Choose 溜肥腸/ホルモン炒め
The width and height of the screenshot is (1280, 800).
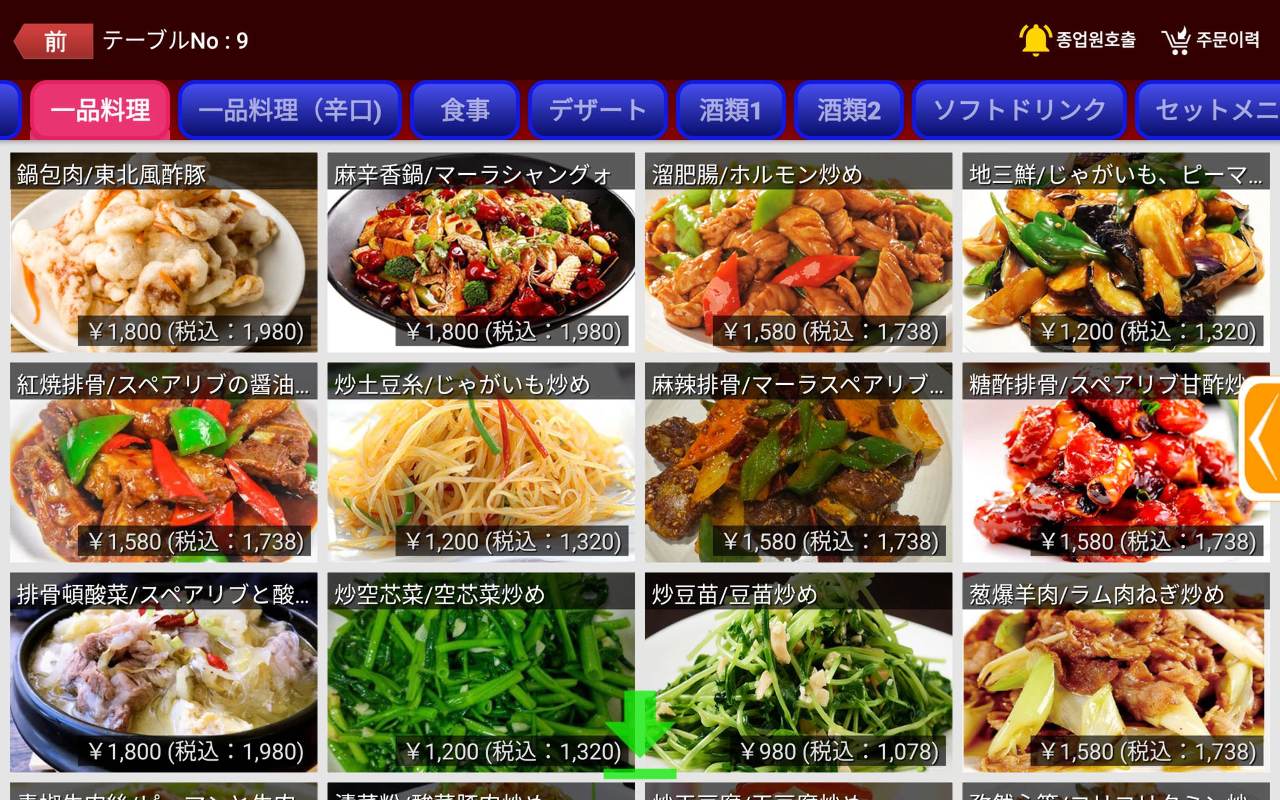click(799, 252)
